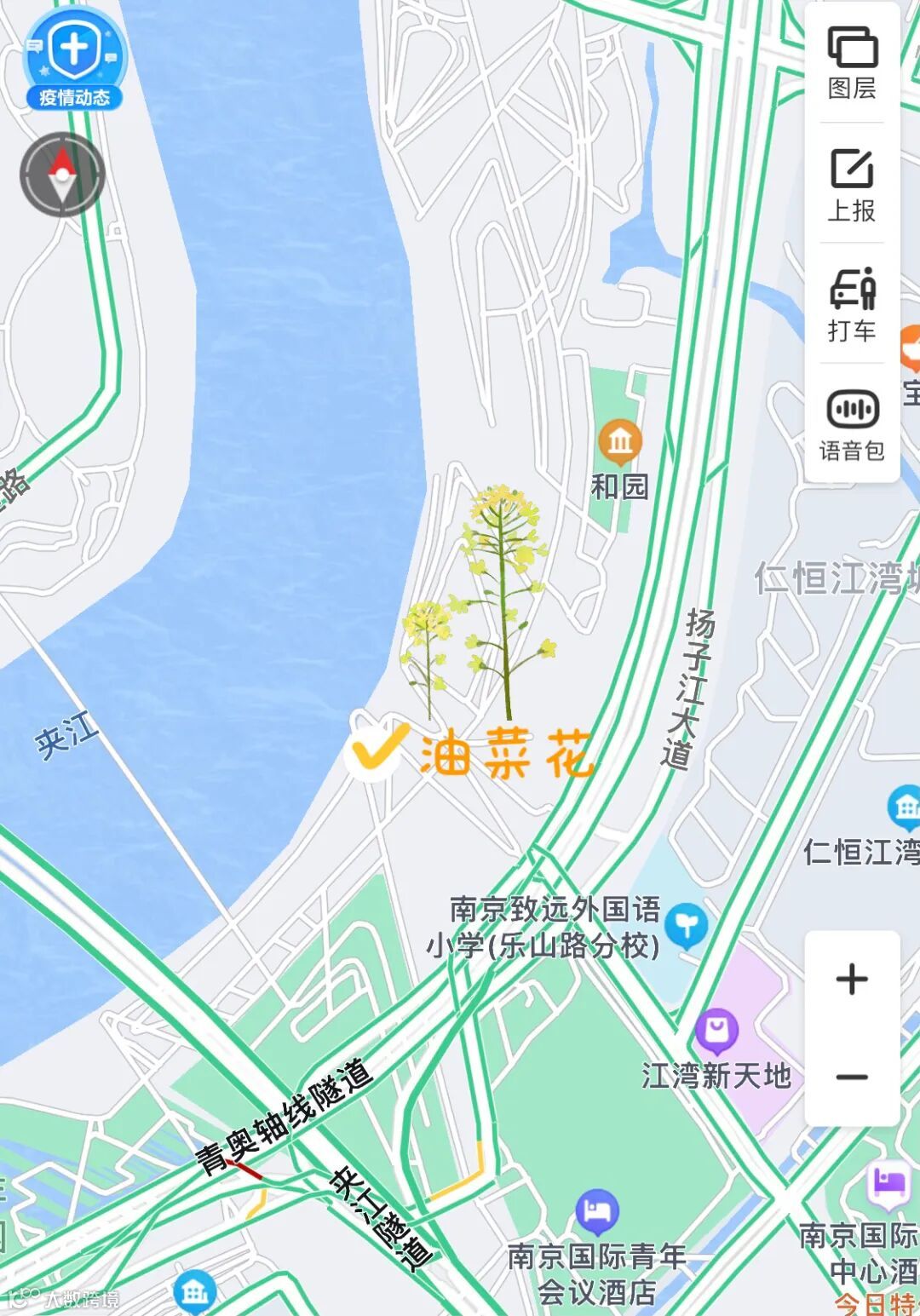The image size is (920, 1316).
Task: Tap the compass to reset orientation
Action: pos(62,175)
